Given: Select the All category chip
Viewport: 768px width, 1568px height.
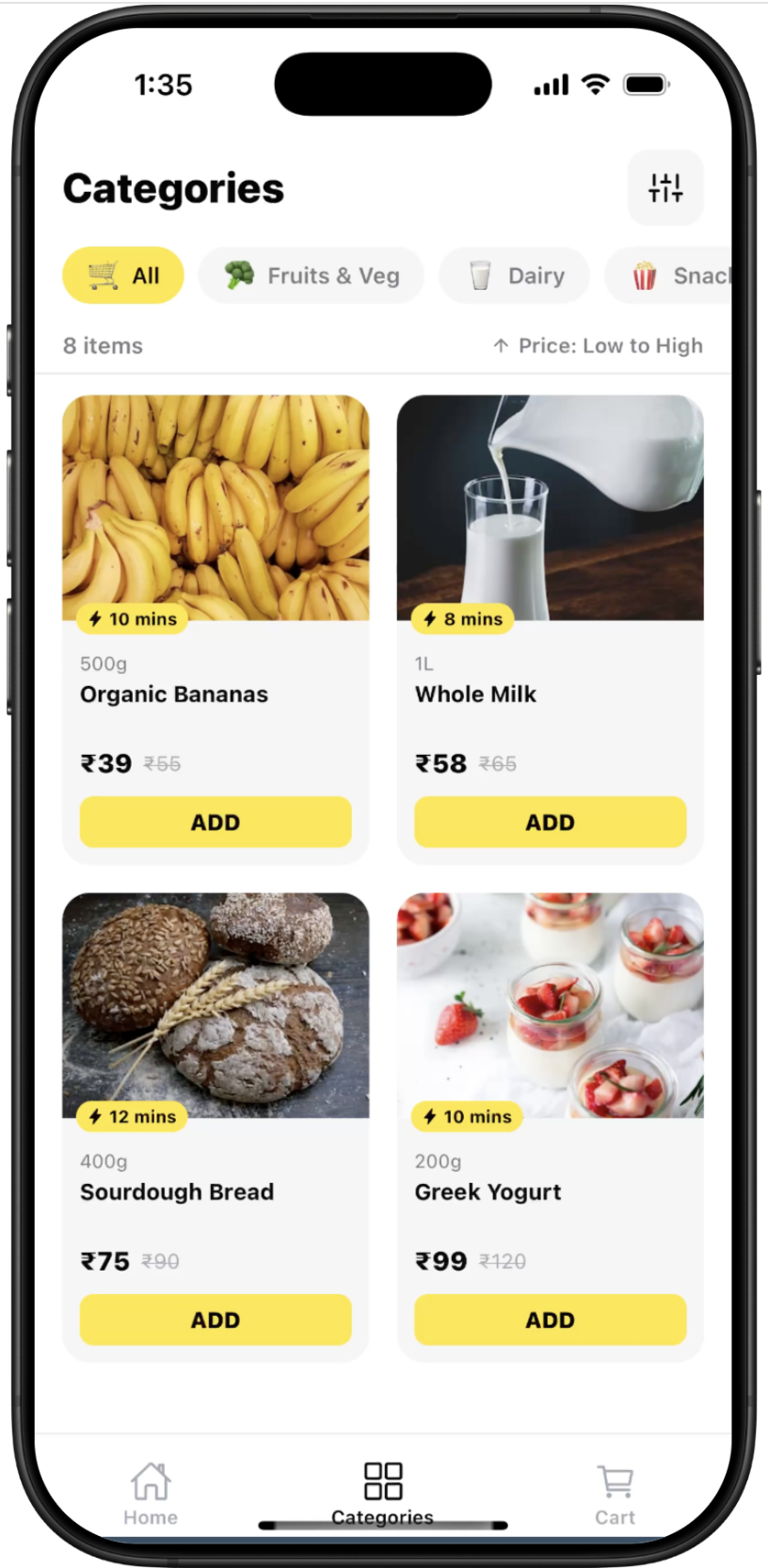Looking at the screenshot, I should pyautogui.click(x=123, y=276).
